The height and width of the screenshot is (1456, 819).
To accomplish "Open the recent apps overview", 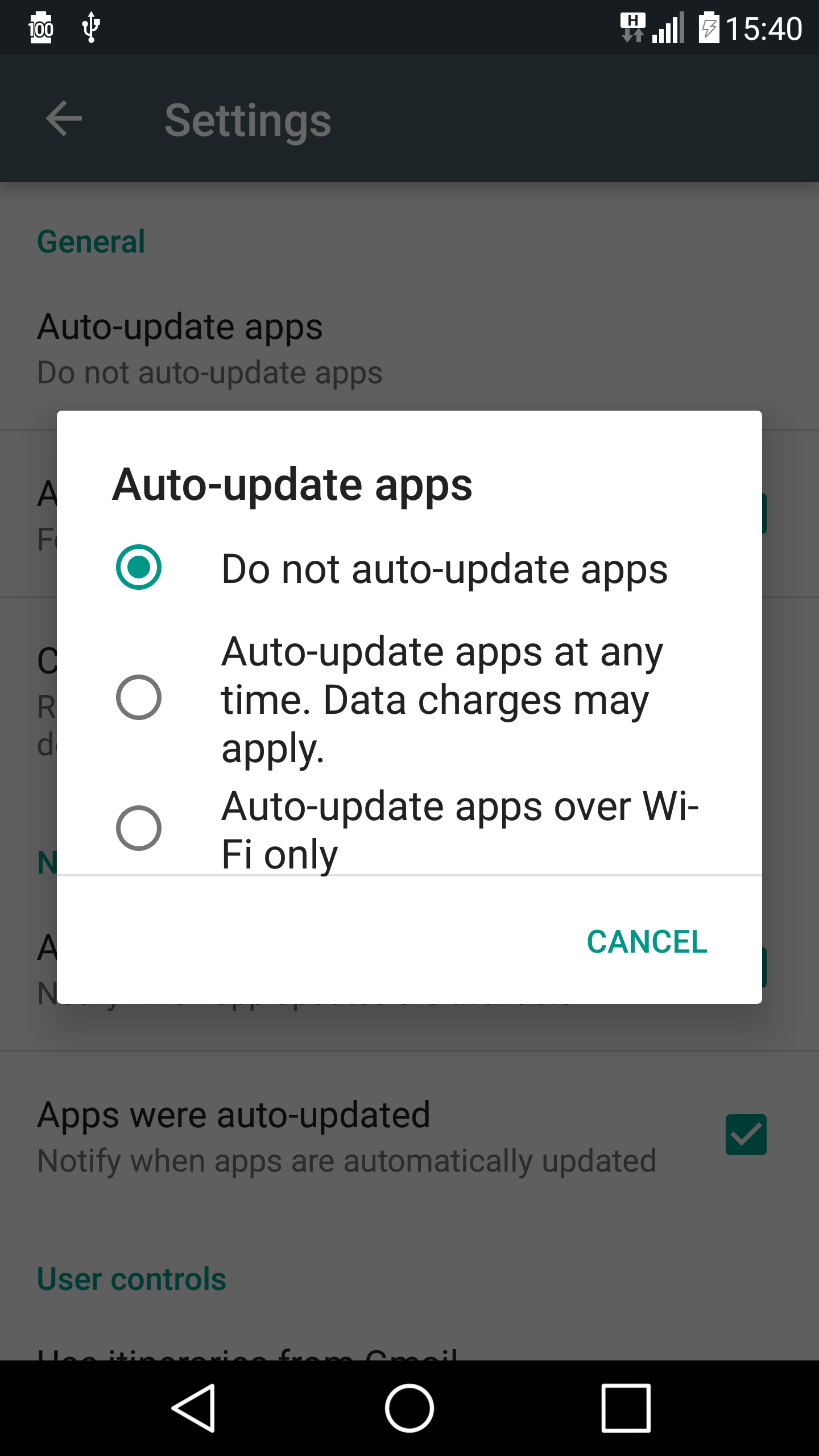I will (626, 1408).
